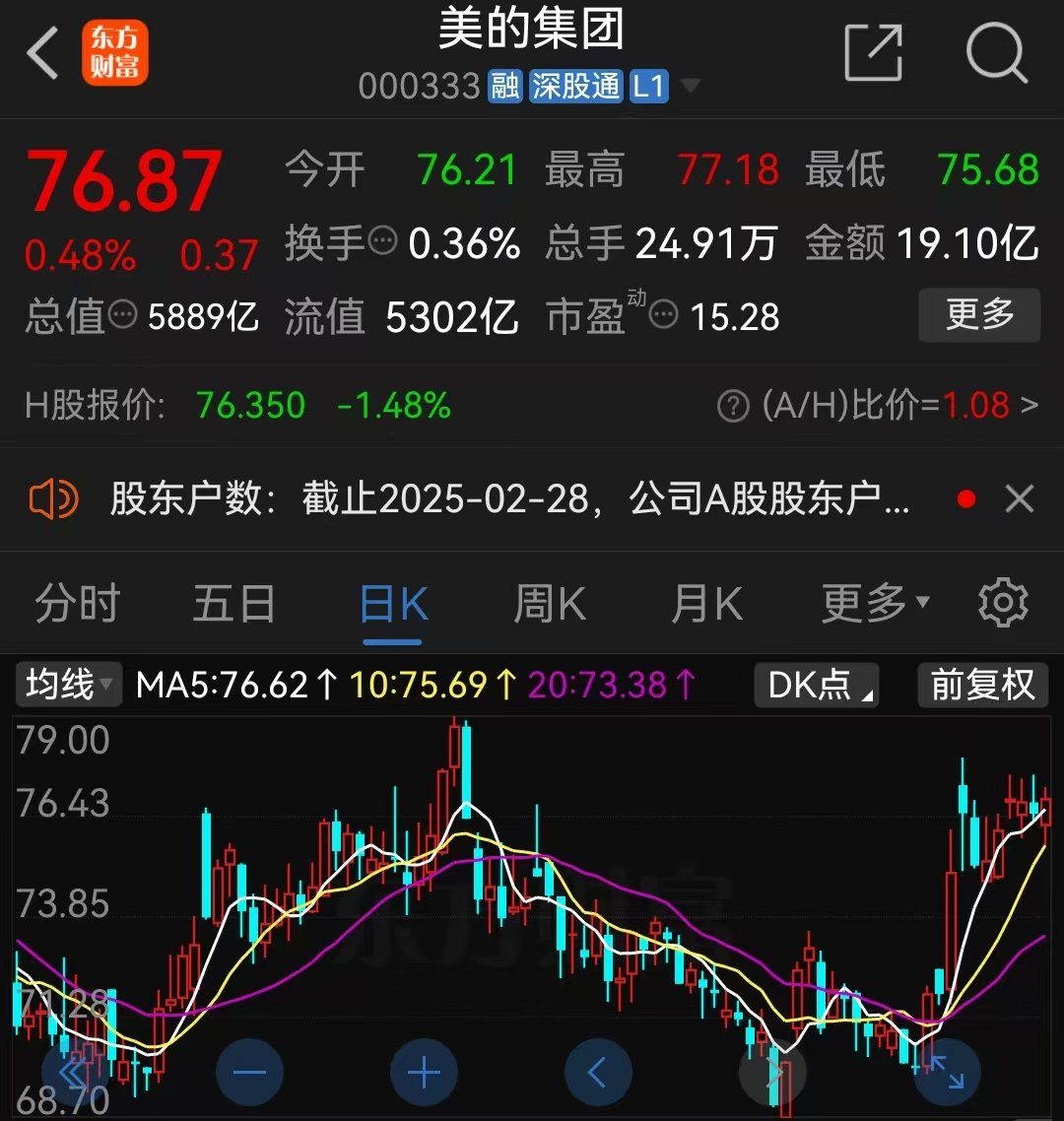Tap the back arrow to exit stock page
Image resolution: width=1064 pixels, height=1121 pixels.
42,53
